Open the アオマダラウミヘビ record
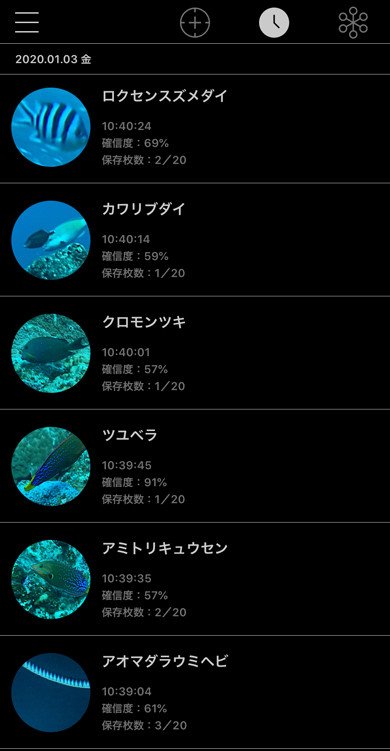This screenshot has height=751, width=390. click(195, 692)
